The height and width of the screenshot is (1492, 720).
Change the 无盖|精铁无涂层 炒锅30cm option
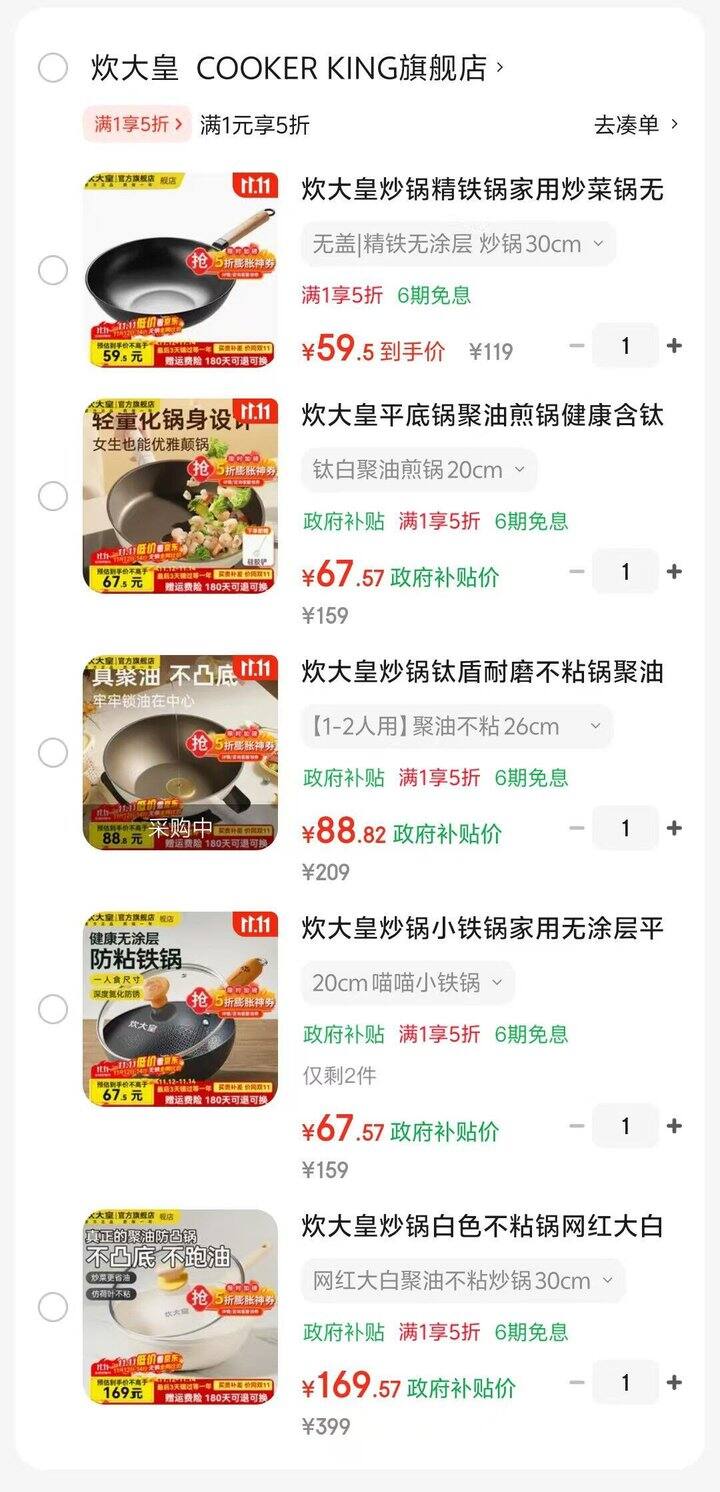click(x=458, y=244)
